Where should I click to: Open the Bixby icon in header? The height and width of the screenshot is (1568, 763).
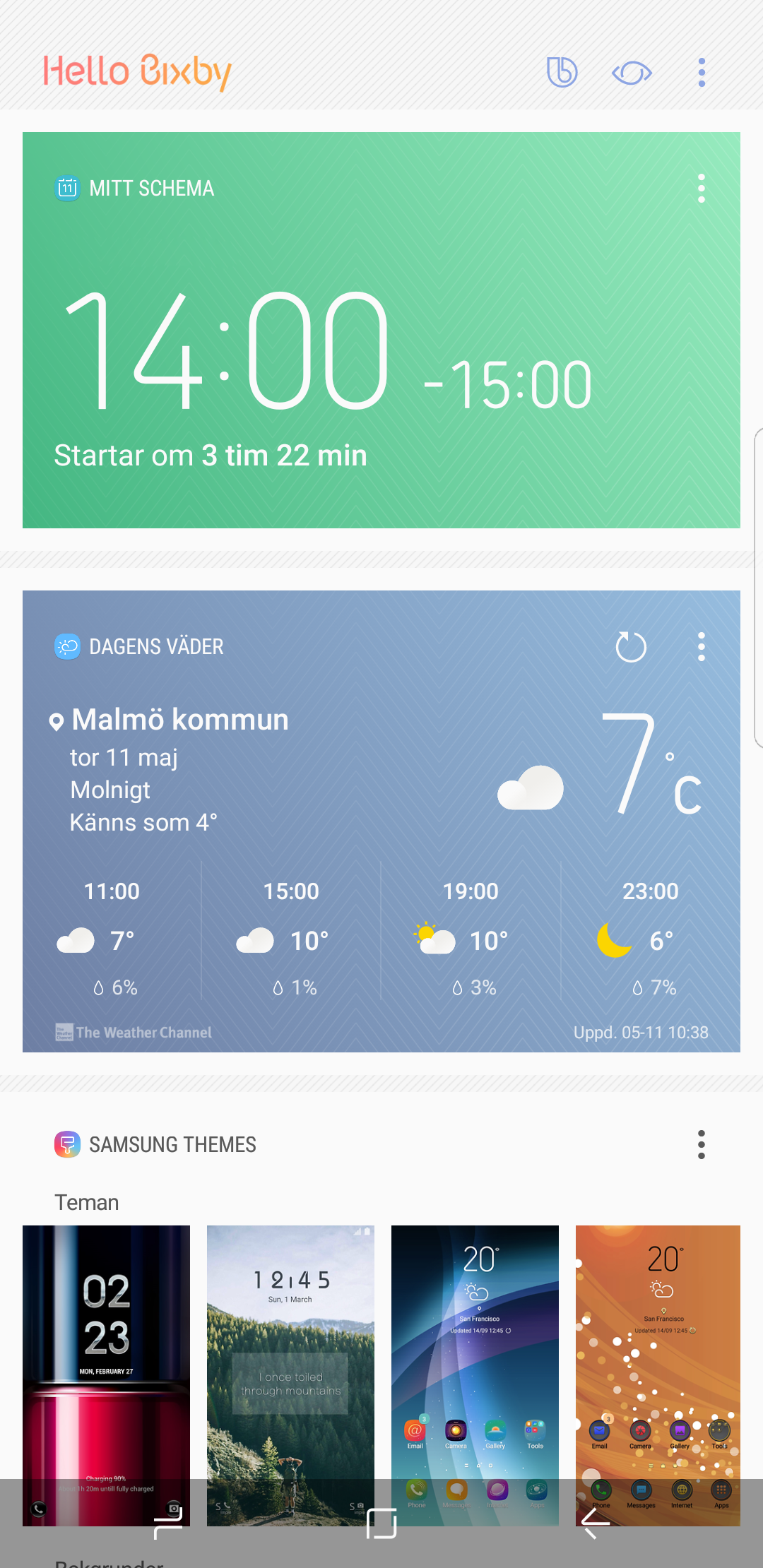562,72
